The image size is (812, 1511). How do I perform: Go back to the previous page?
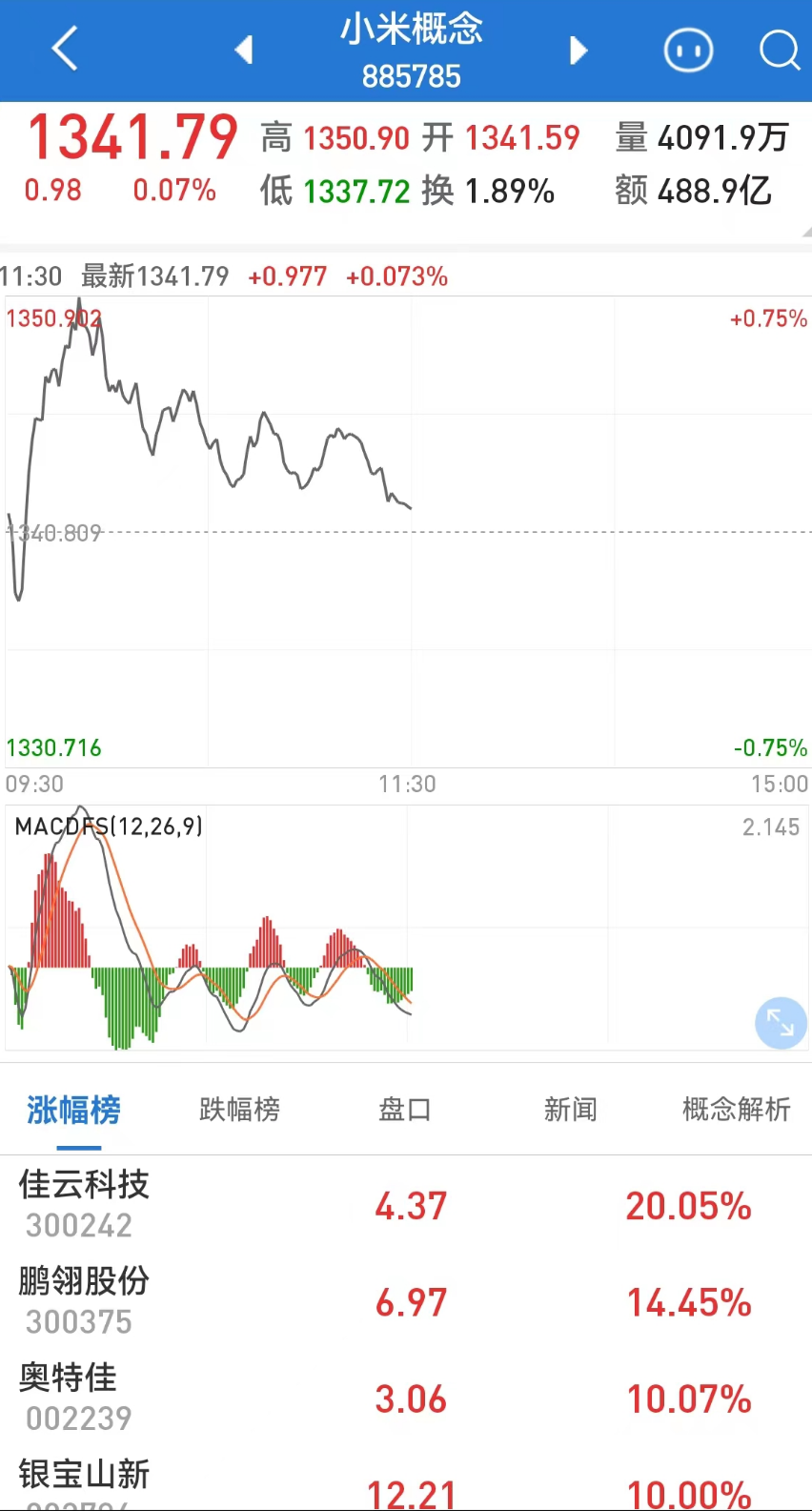point(64,49)
